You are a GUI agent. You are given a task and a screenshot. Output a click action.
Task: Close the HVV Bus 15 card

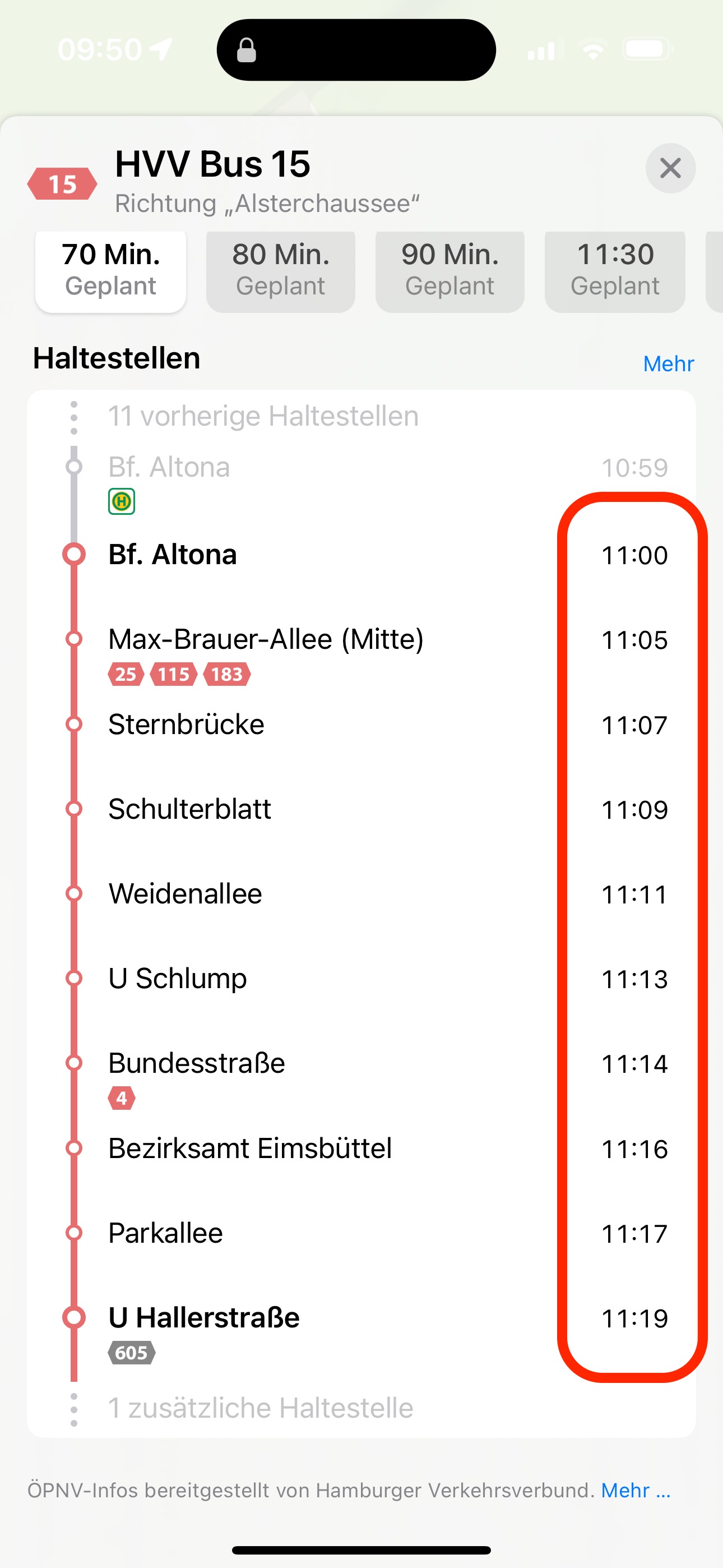coord(670,168)
